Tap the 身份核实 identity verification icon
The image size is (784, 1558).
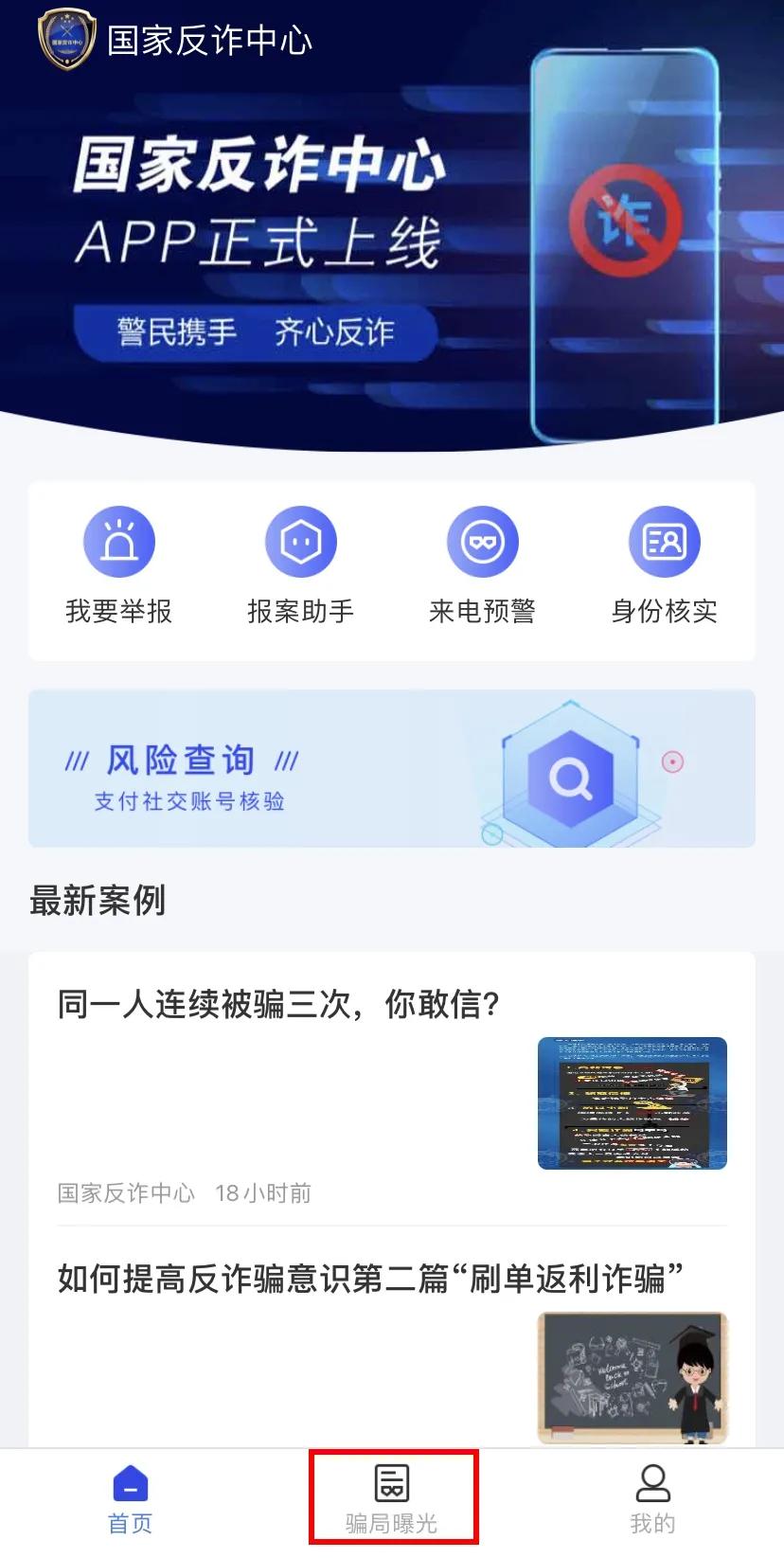(664, 540)
